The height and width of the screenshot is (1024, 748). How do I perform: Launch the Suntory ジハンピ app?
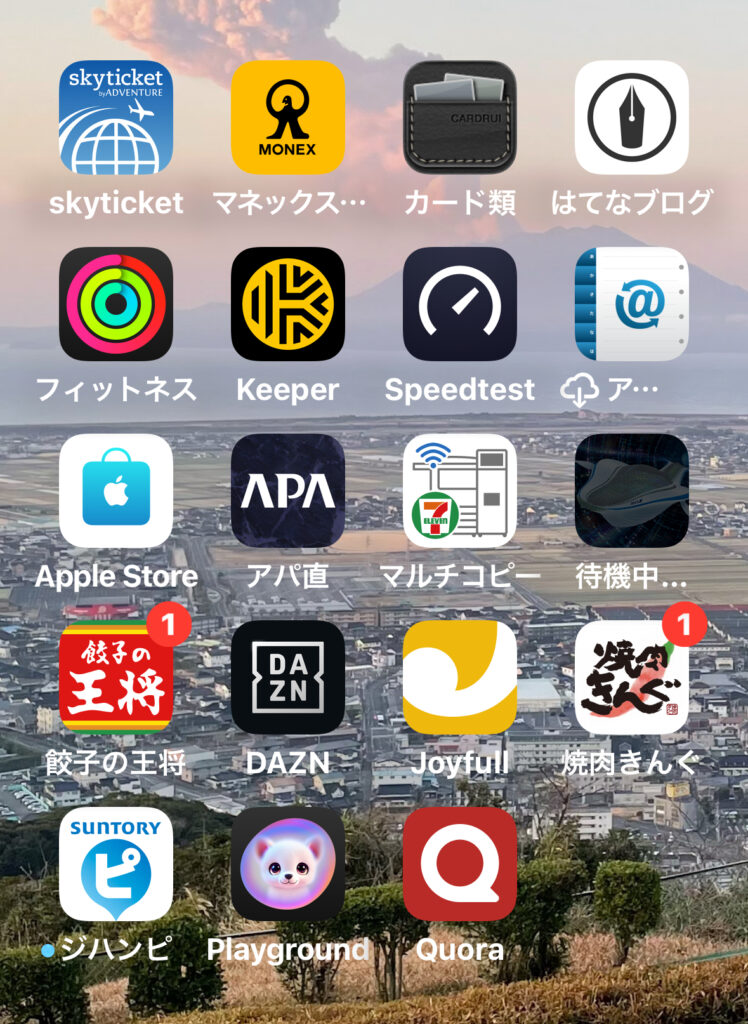coord(116,864)
